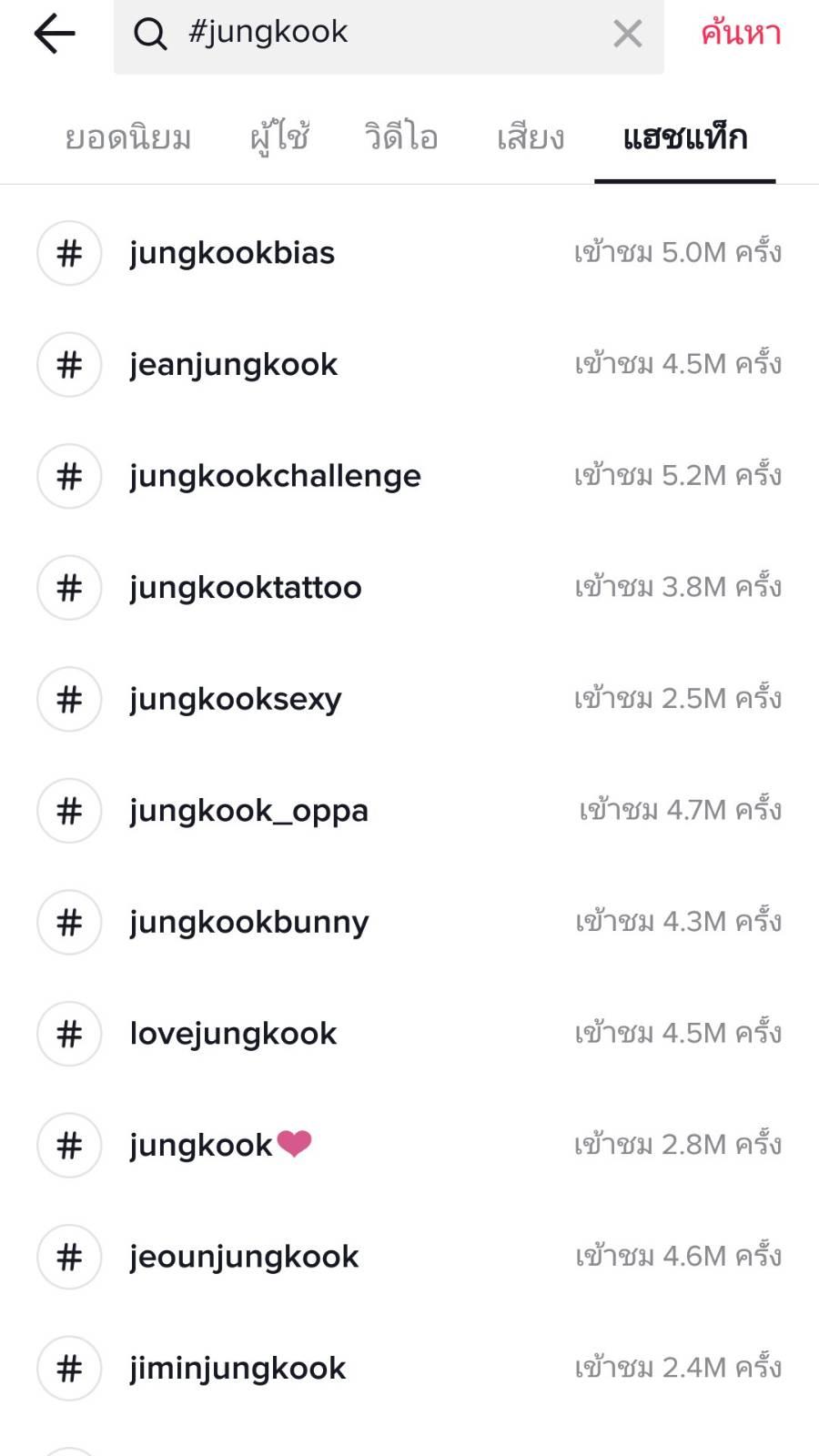Screen dimensions: 819x1456
Task: Select the แฮชแท็ก tab
Action: 684,138
